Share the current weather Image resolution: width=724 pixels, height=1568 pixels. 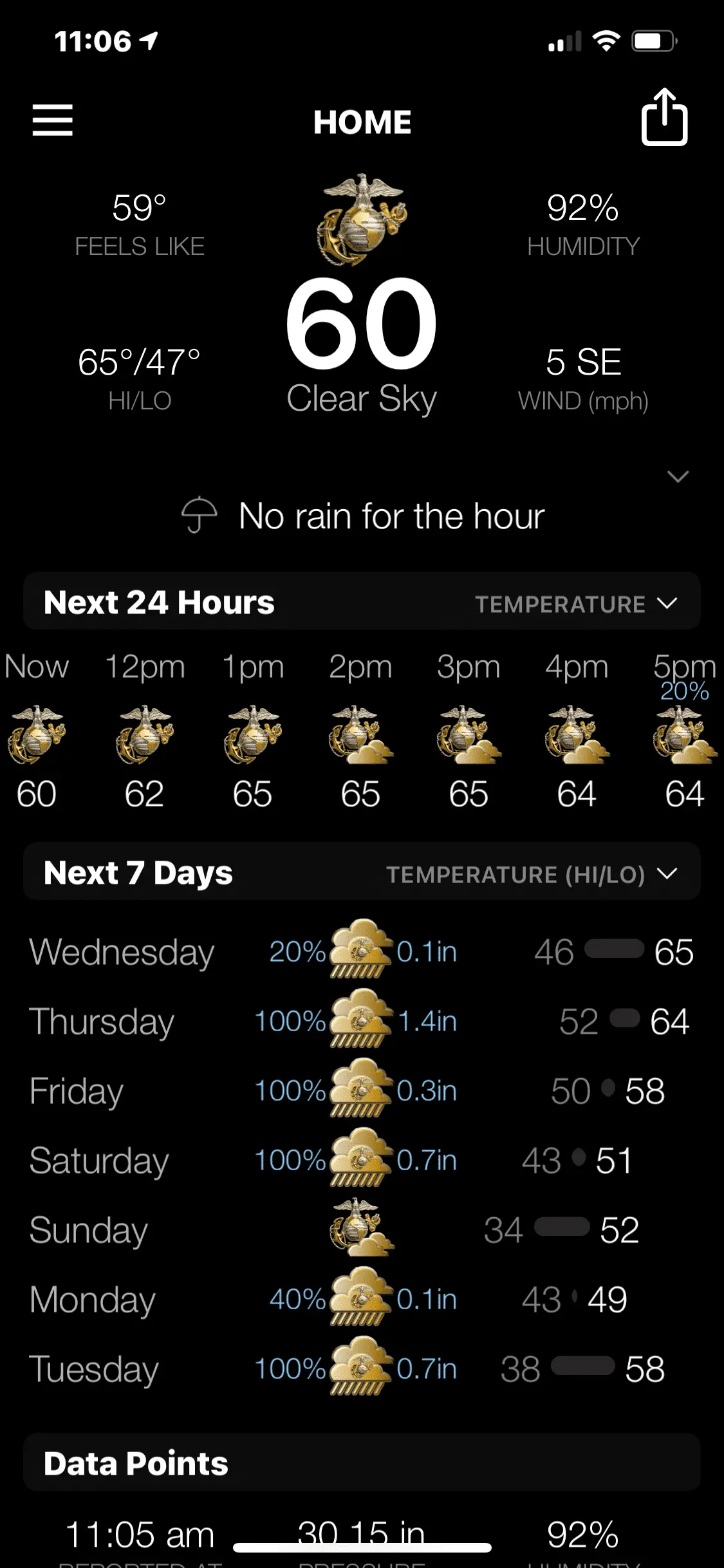click(664, 118)
